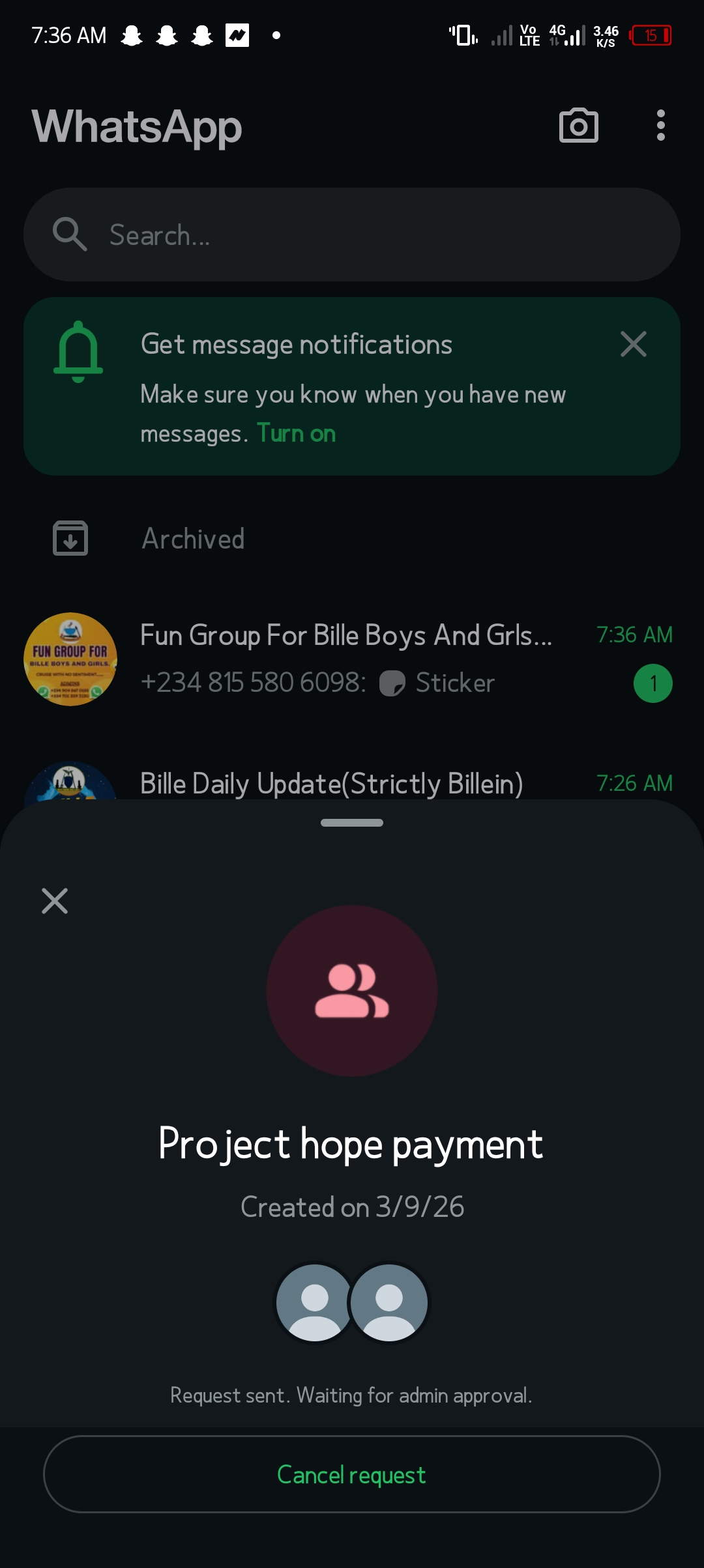The height and width of the screenshot is (1568, 704).
Task: Open Fun Group For Bille Boys chat
Action: (345, 659)
